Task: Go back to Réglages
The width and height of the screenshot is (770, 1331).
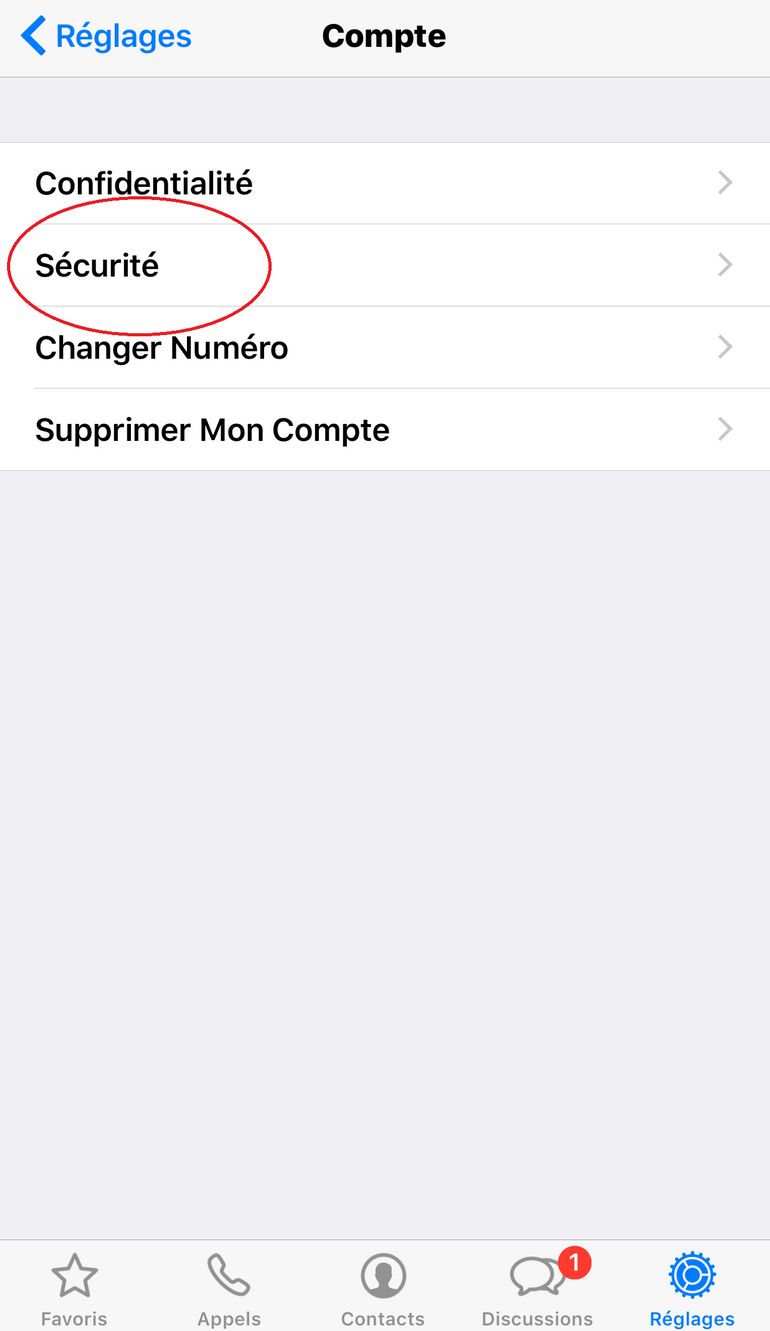Action: point(106,37)
